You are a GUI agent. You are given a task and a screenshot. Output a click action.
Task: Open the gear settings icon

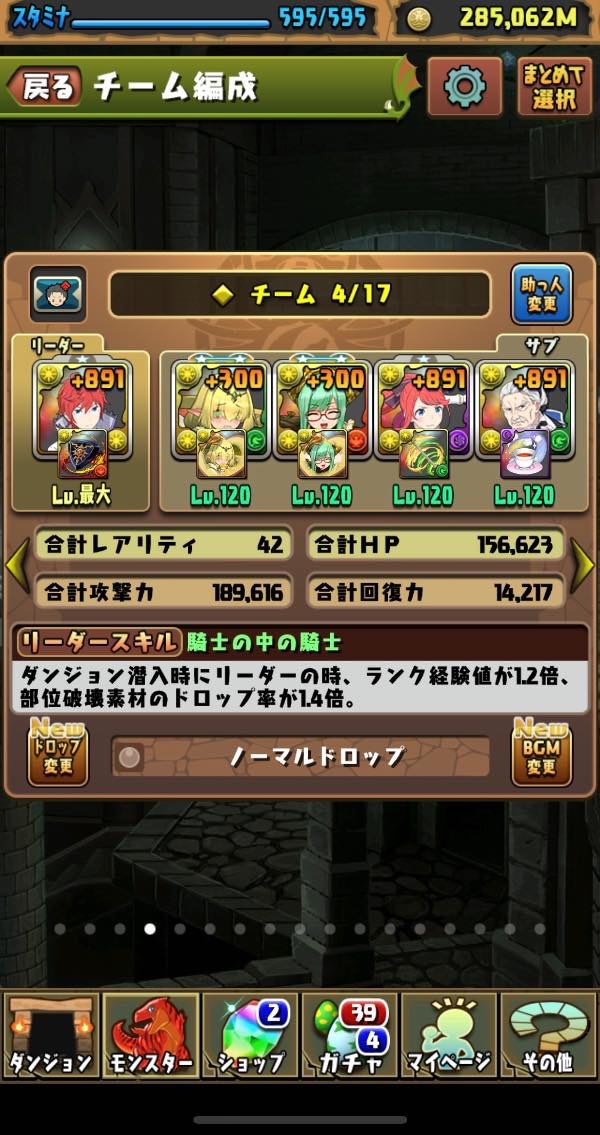click(465, 87)
